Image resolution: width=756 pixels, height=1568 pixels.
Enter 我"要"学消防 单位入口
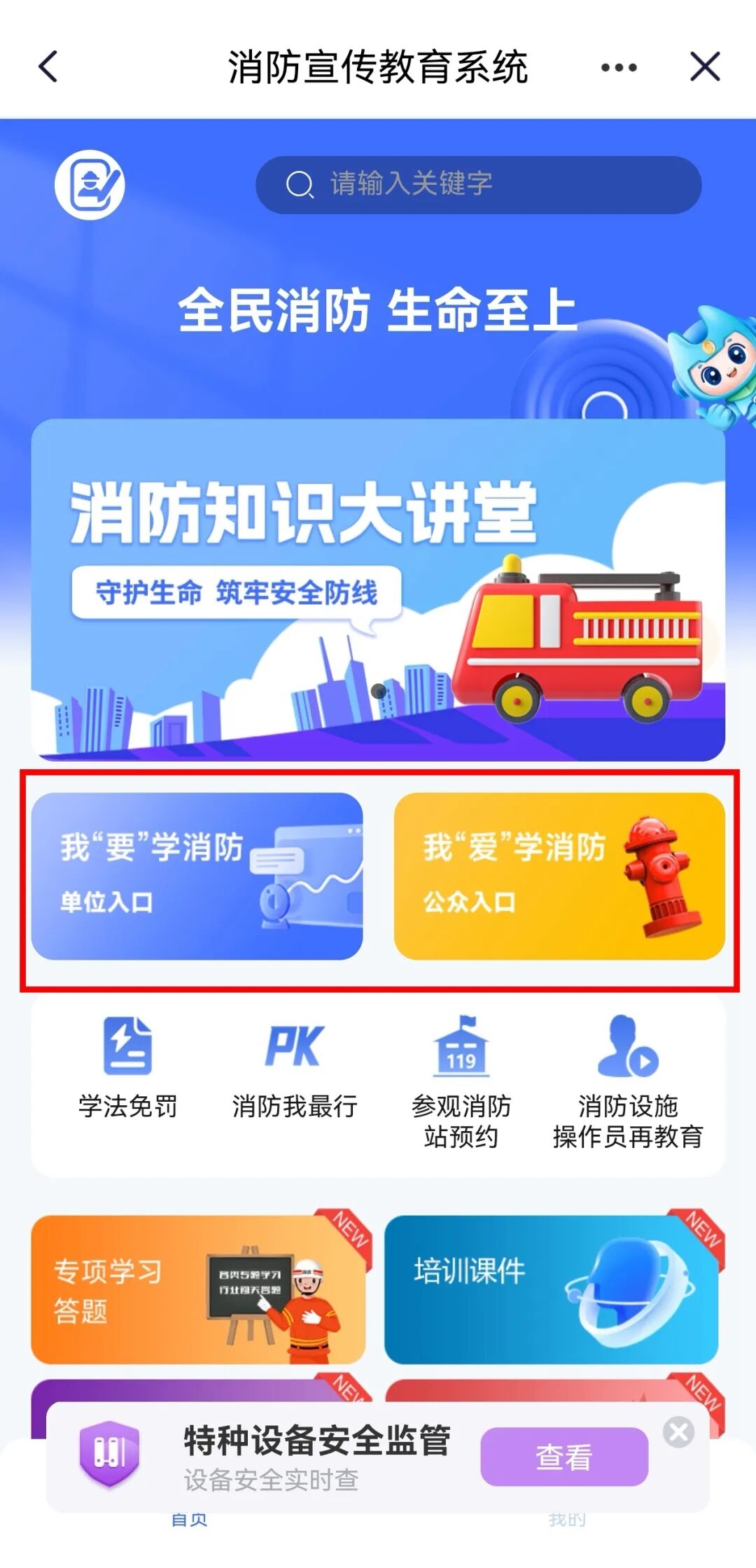click(197, 876)
